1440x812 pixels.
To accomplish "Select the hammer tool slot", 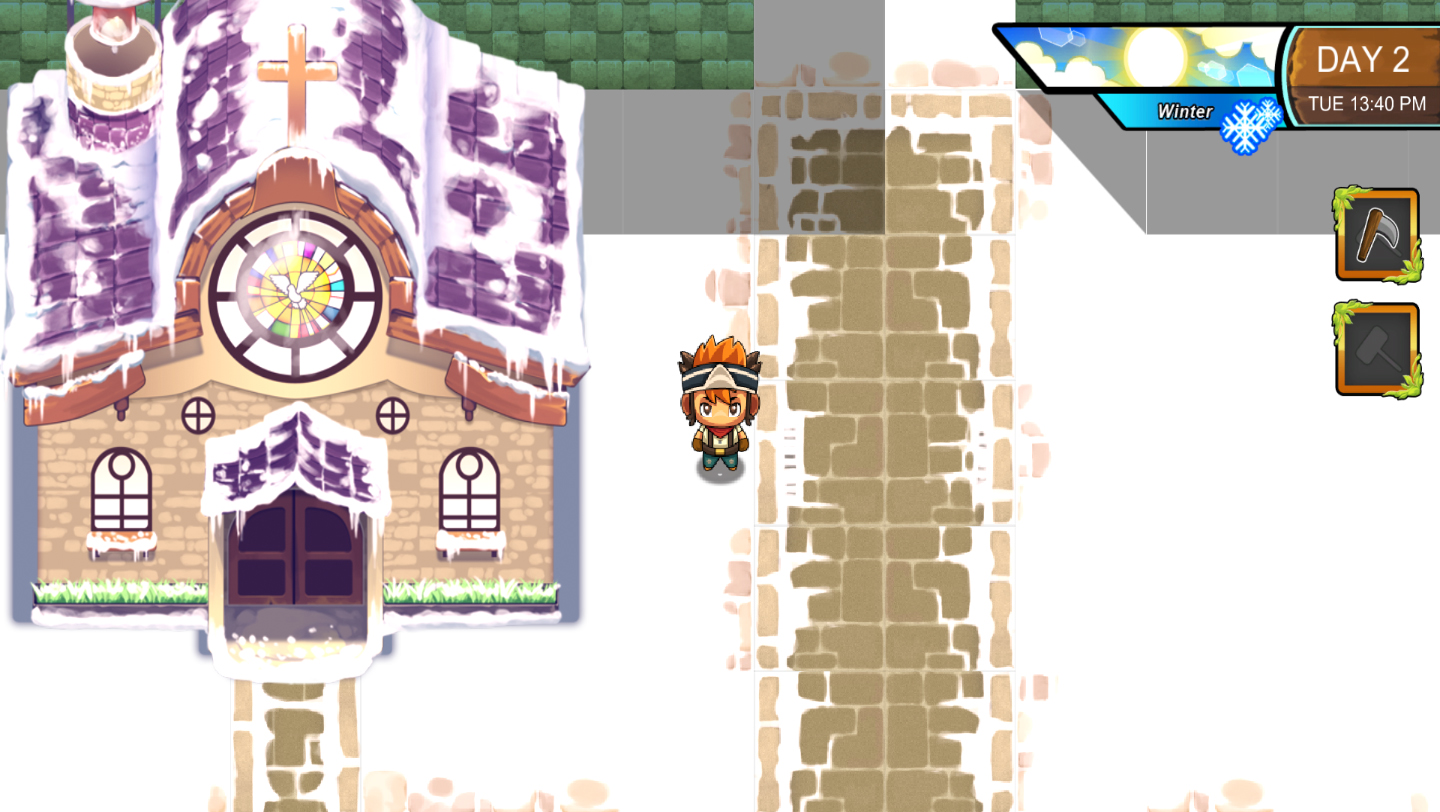I will coord(1378,350).
